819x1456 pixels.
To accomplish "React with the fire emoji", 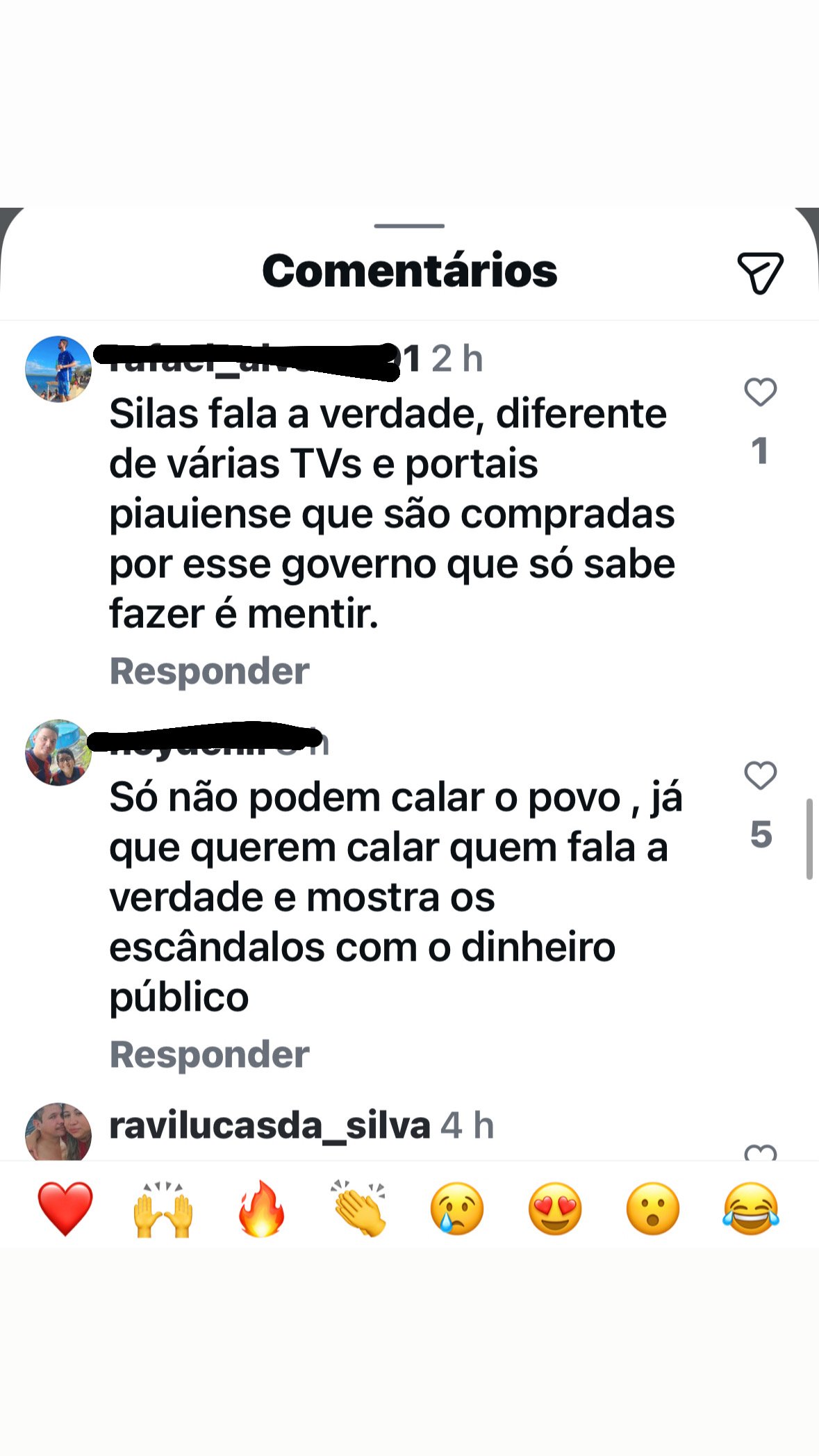I will (261, 1209).
